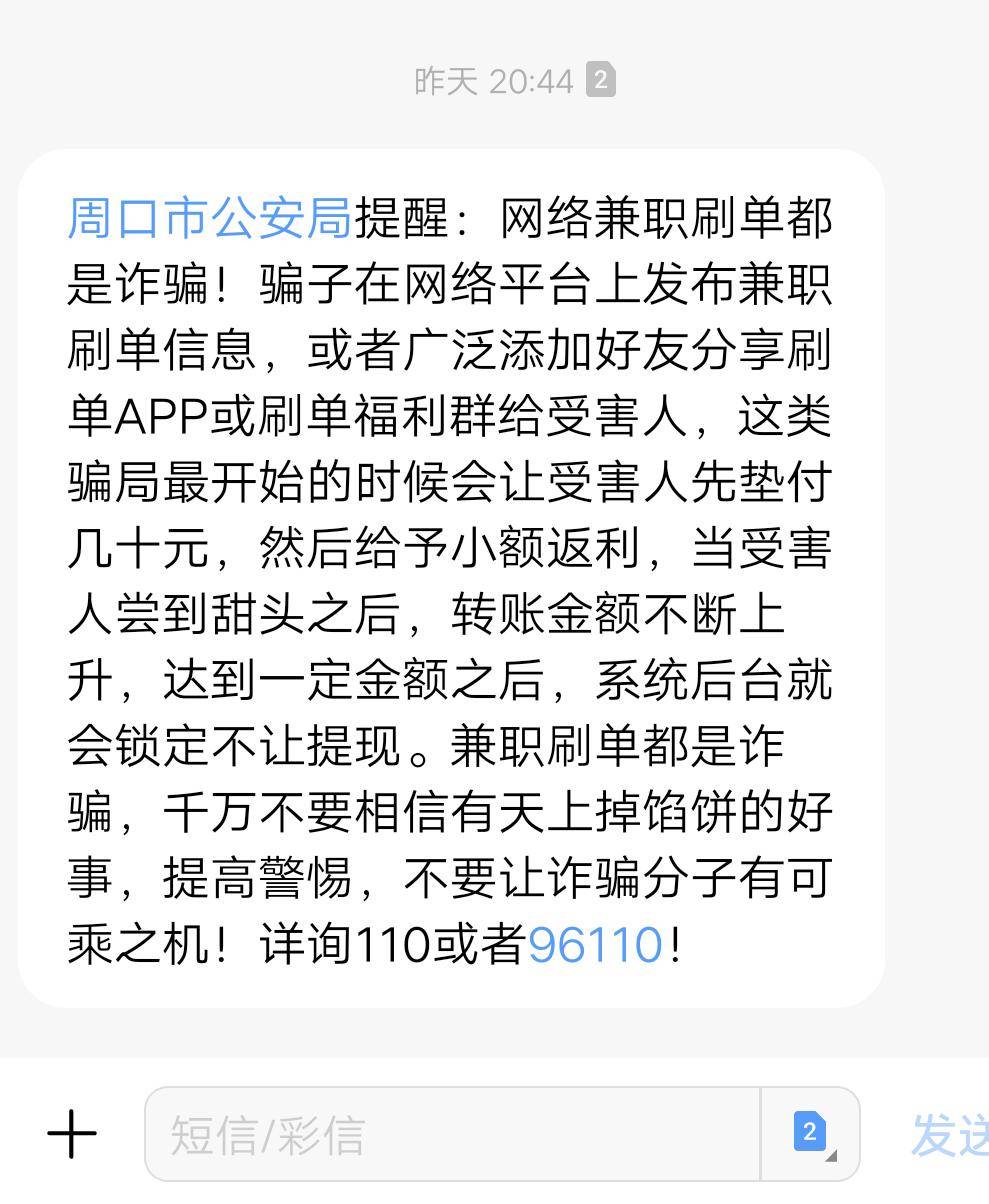
Task: Switch SIM card with the SIM 2 selector
Action: click(x=811, y=1133)
